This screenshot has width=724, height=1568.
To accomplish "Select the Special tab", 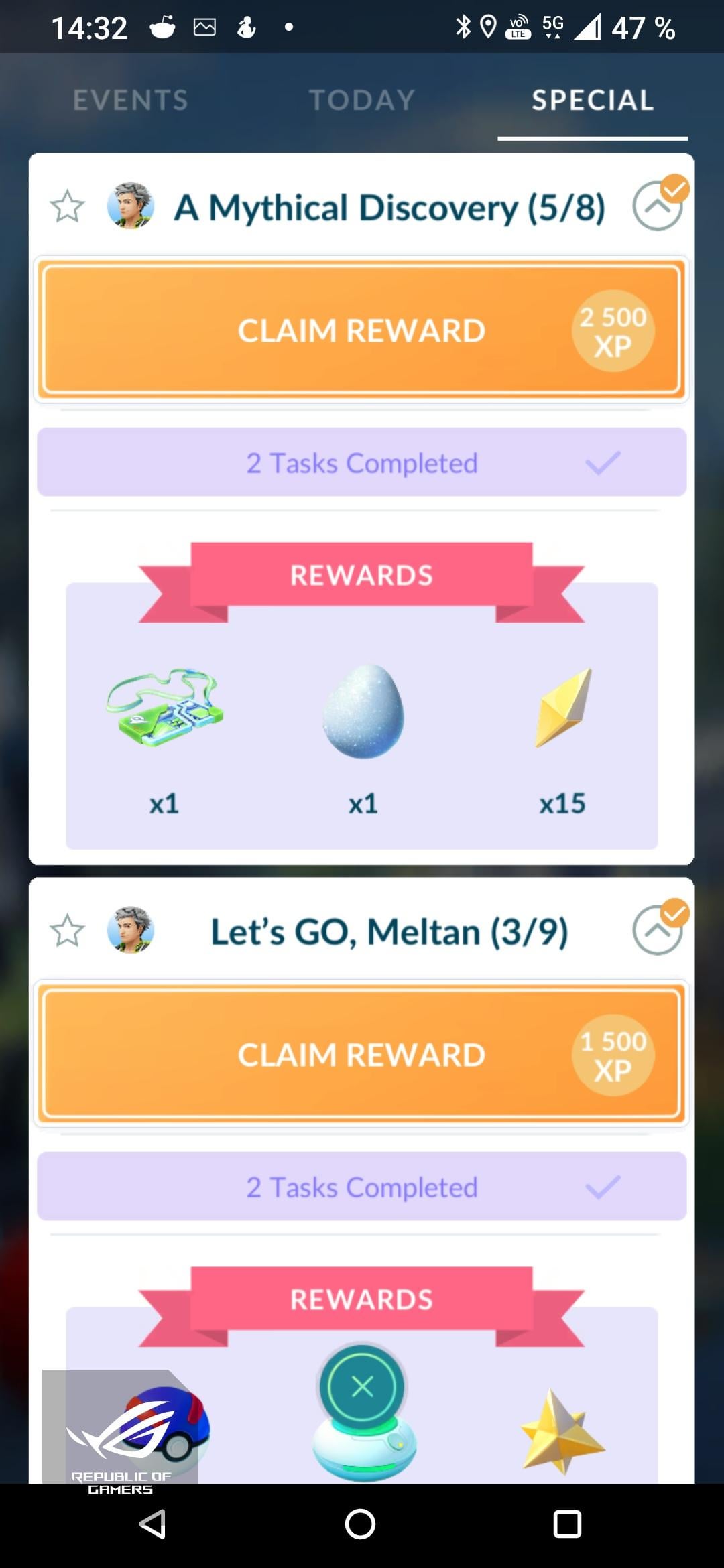I will coord(593,101).
